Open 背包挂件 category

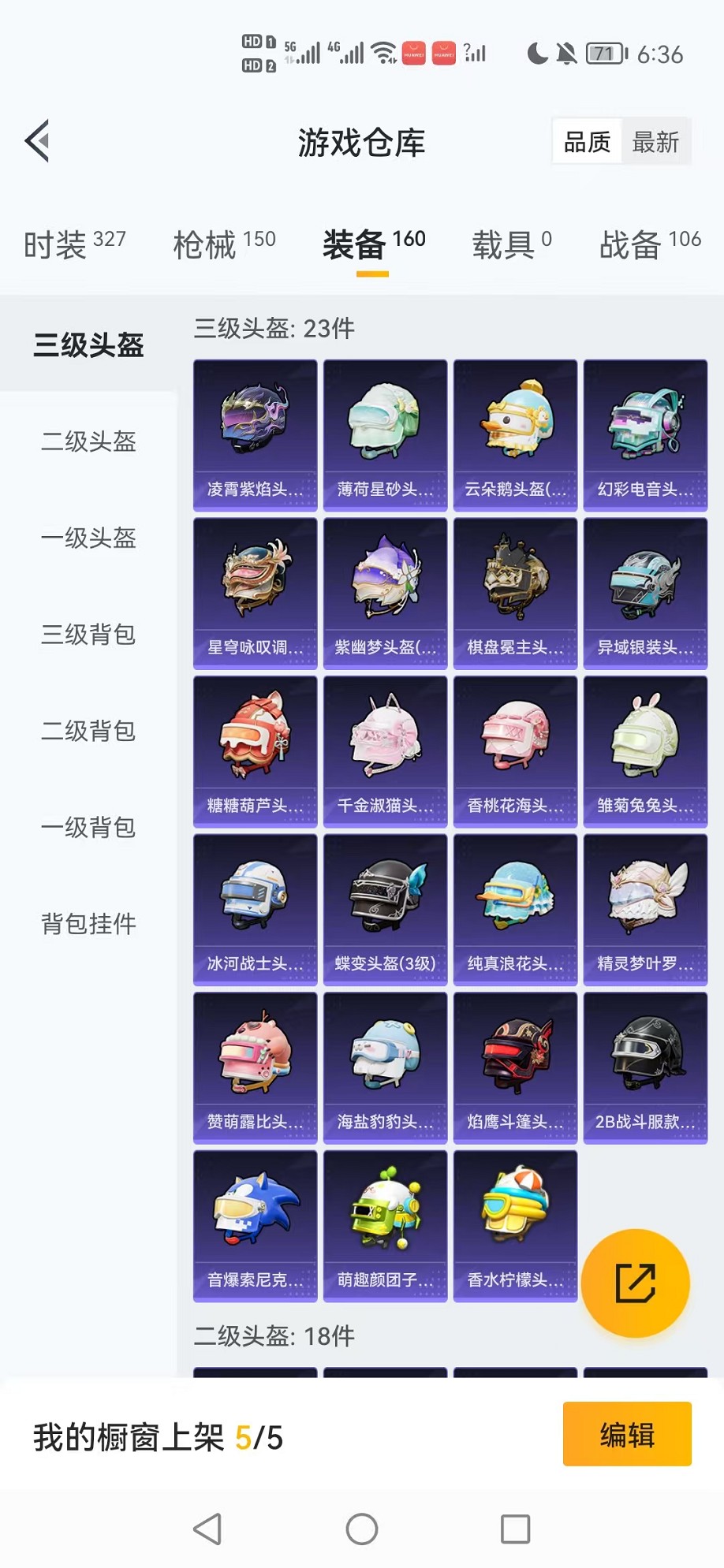[x=88, y=924]
